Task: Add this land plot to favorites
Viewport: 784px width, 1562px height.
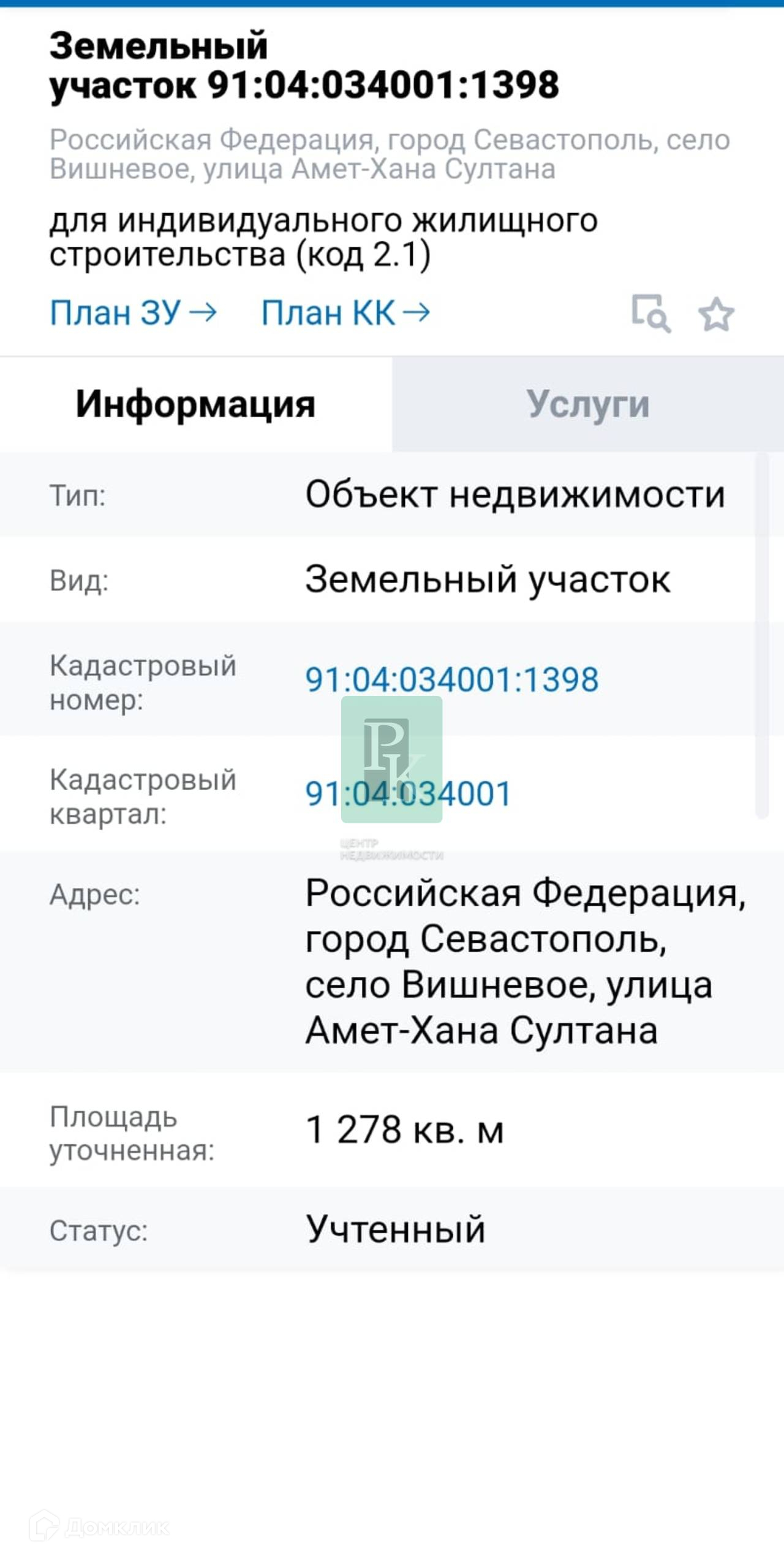Action: 716,314
